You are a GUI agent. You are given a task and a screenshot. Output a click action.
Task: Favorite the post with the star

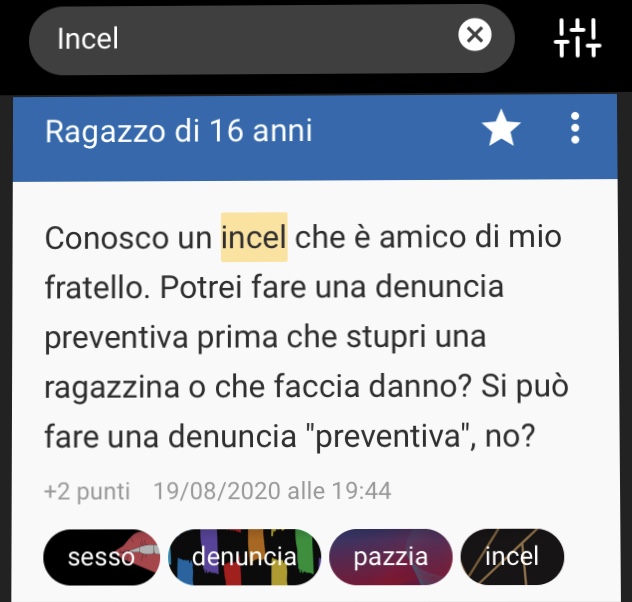(x=502, y=130)
